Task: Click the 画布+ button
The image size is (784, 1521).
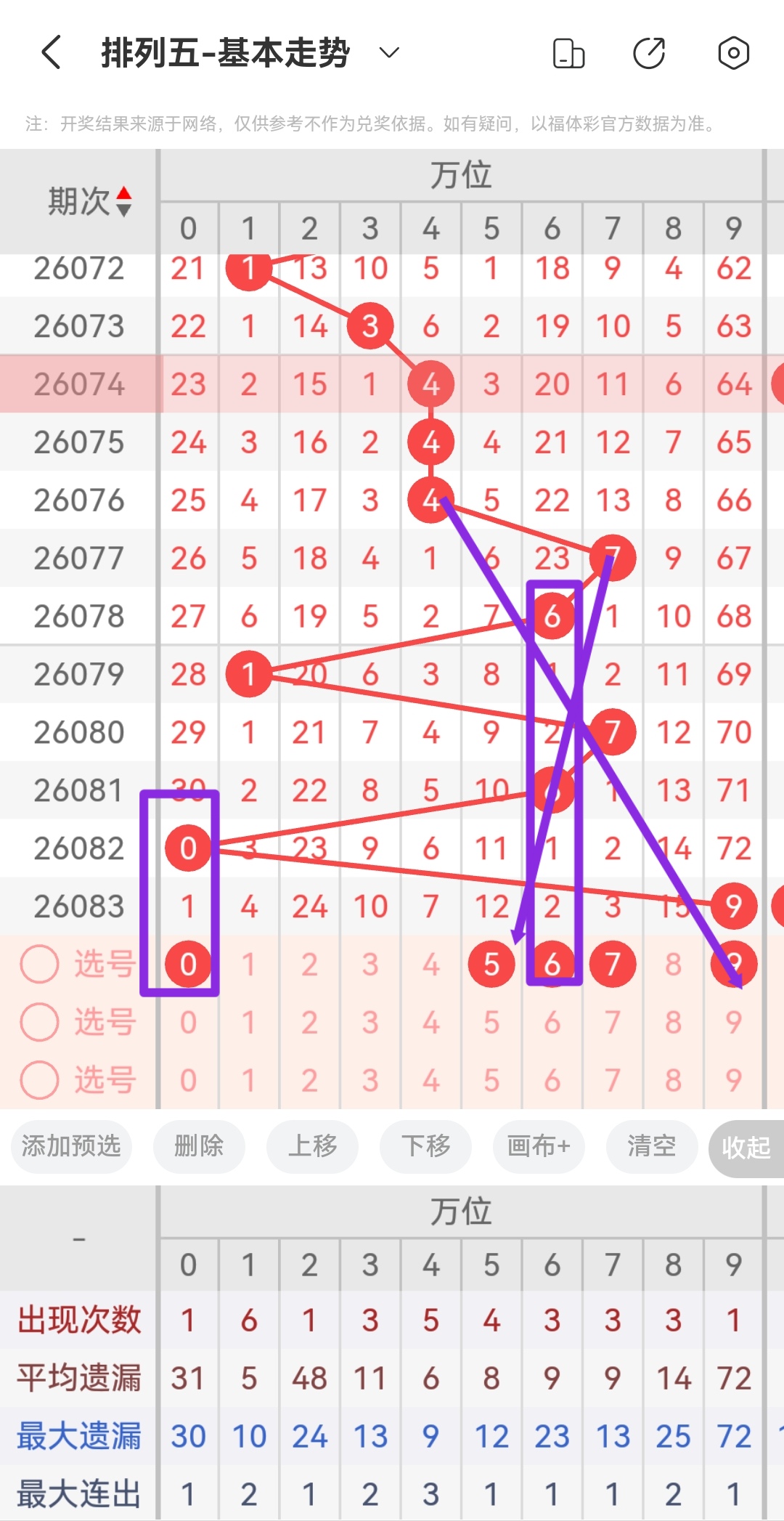Action: pos(538,1147)
